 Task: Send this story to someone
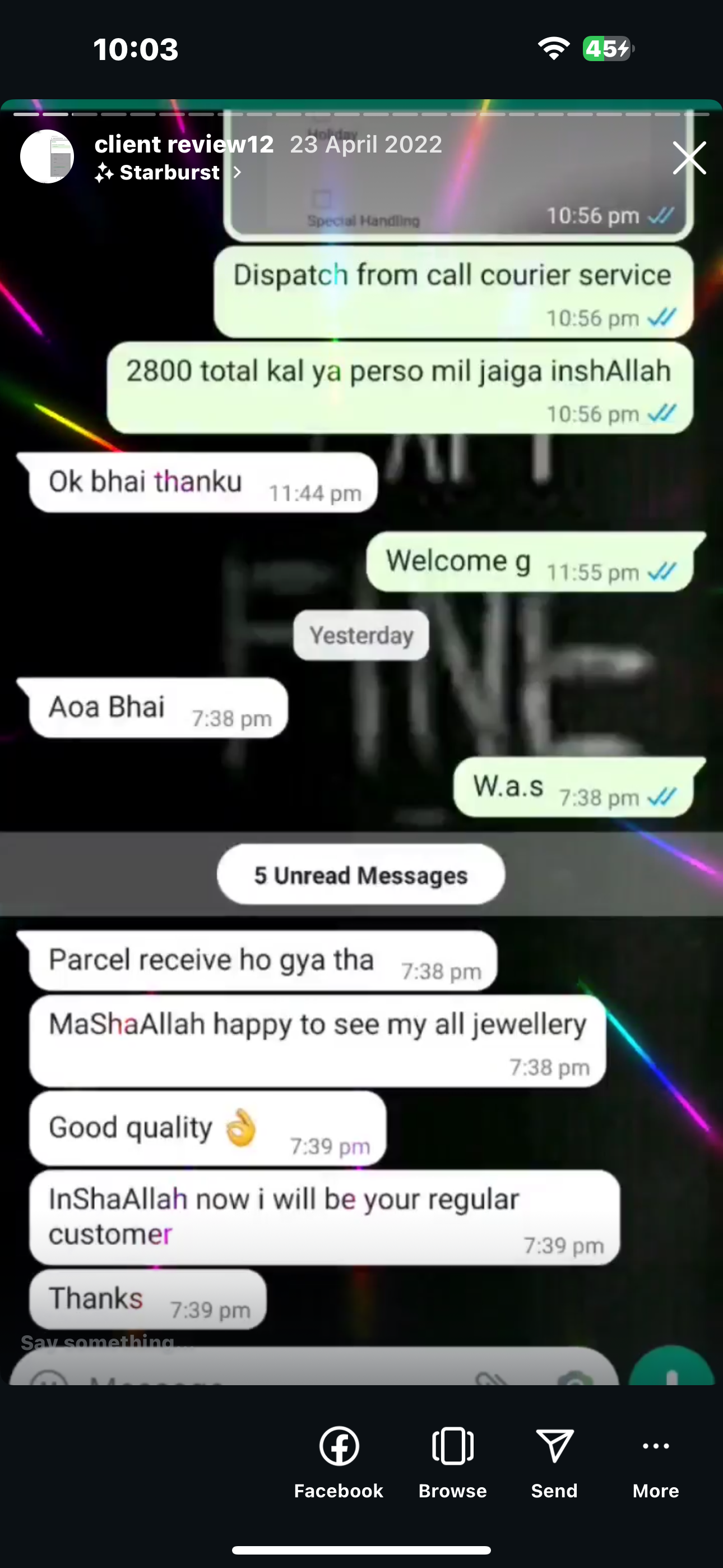coord(554,1461)
